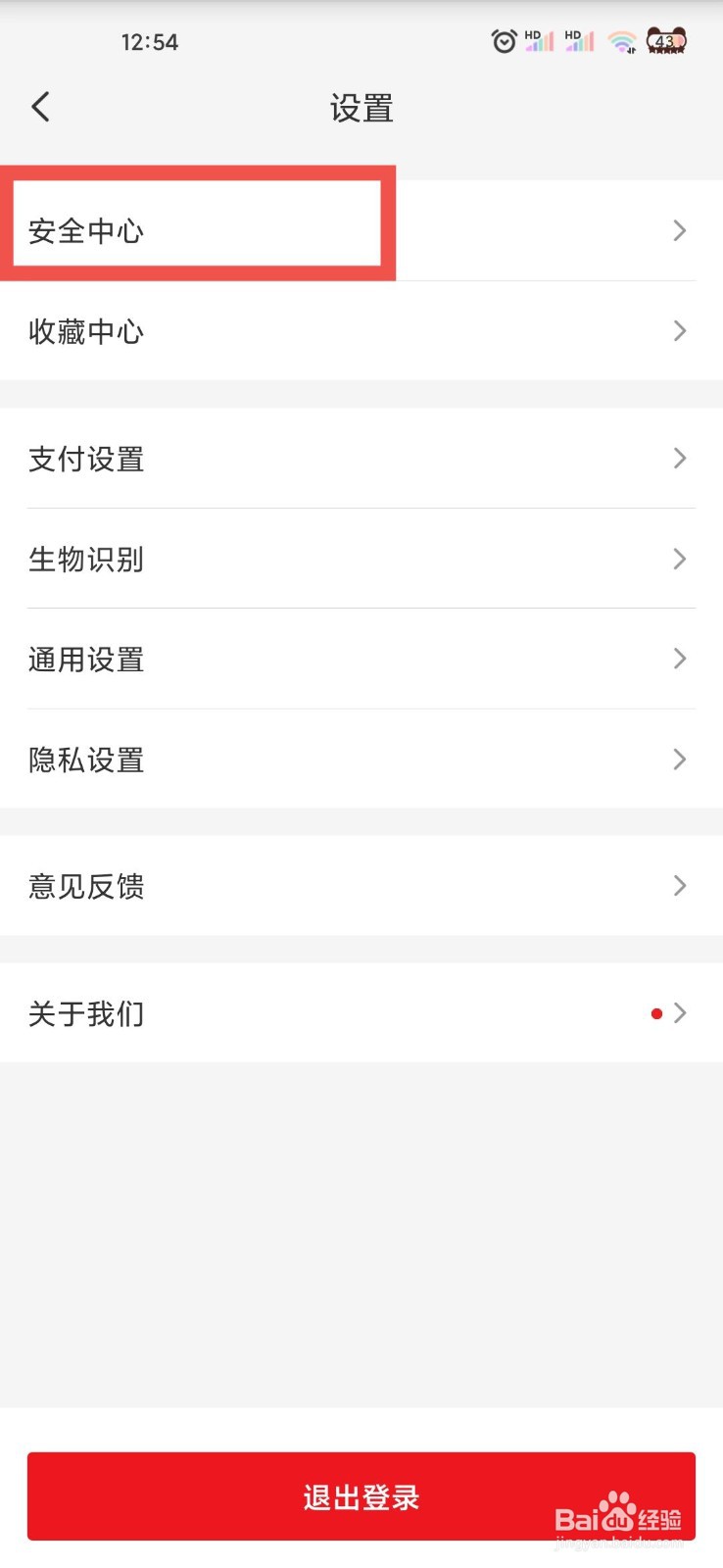Open the 关于我们 about page
The height and width of the screenshot is (1568, 723).
pos(86,1013)
